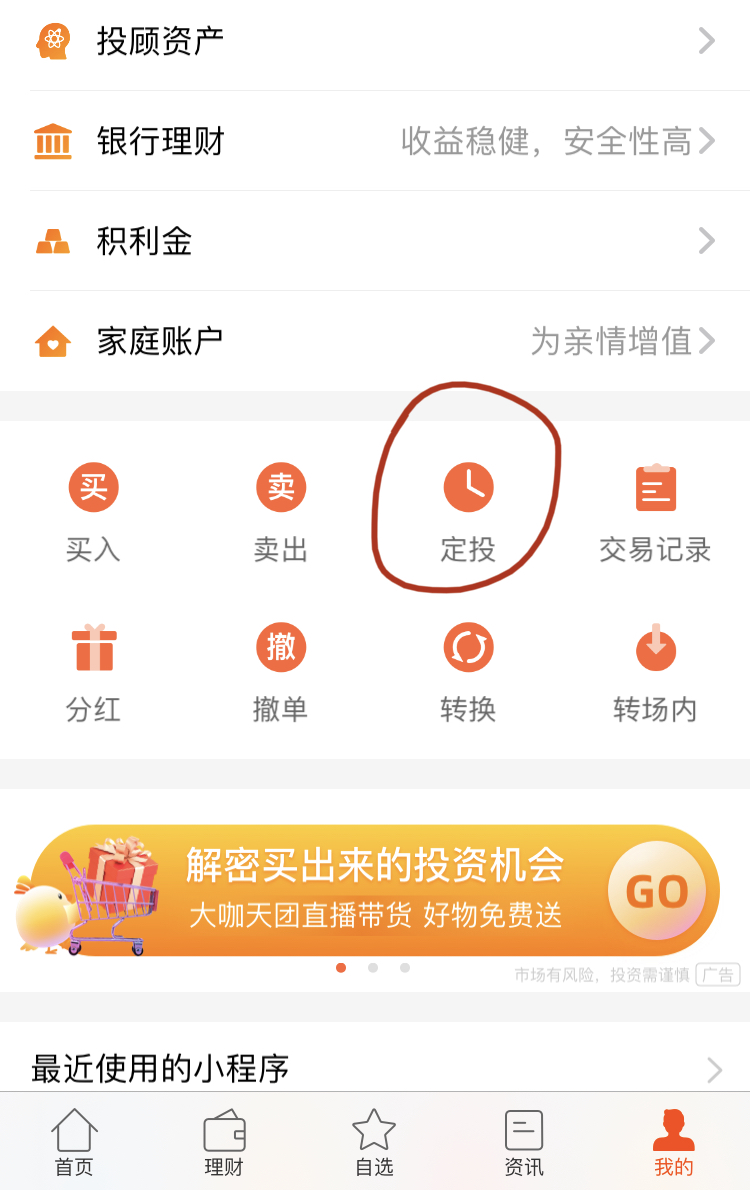Switch to the 理财 tab
Viewport: 750px width, 1190px height.
click(x=225, y=1140)
